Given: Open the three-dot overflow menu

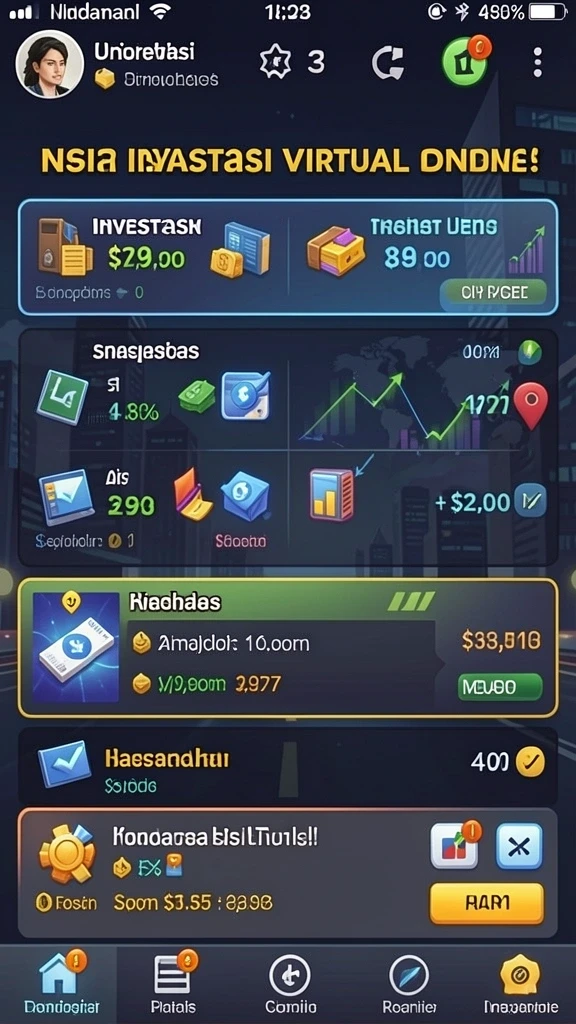Looking at the screenshot, I should [x=537, y=63].
